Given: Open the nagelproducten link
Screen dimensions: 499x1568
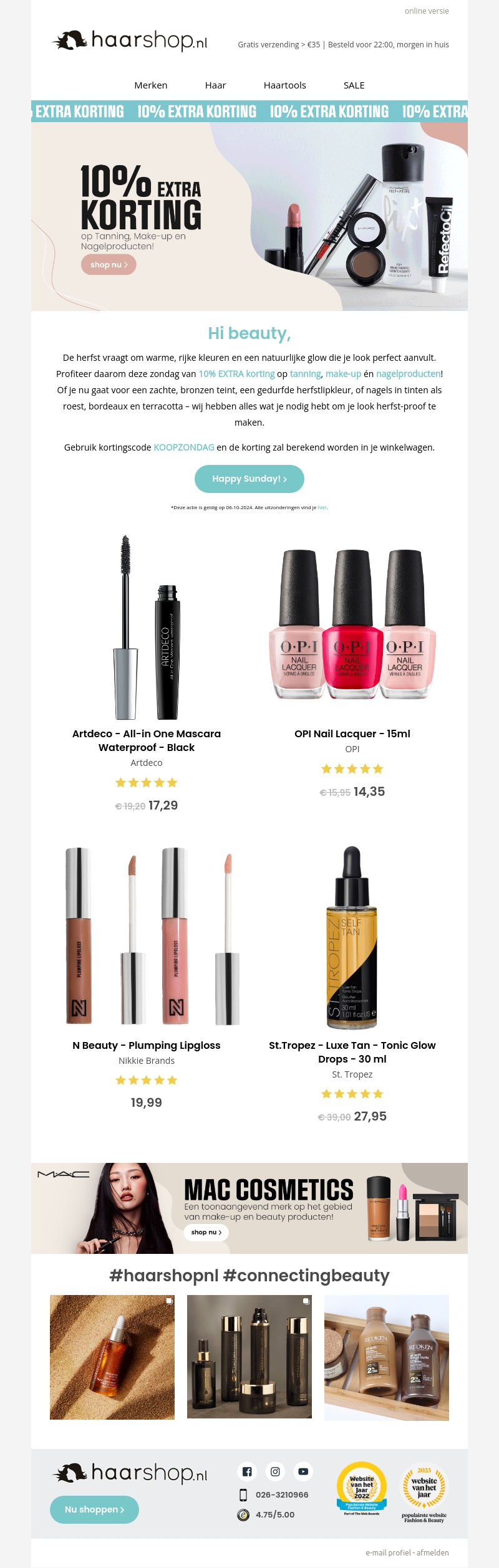Looking at the screenshot, I should click(408, 374).
